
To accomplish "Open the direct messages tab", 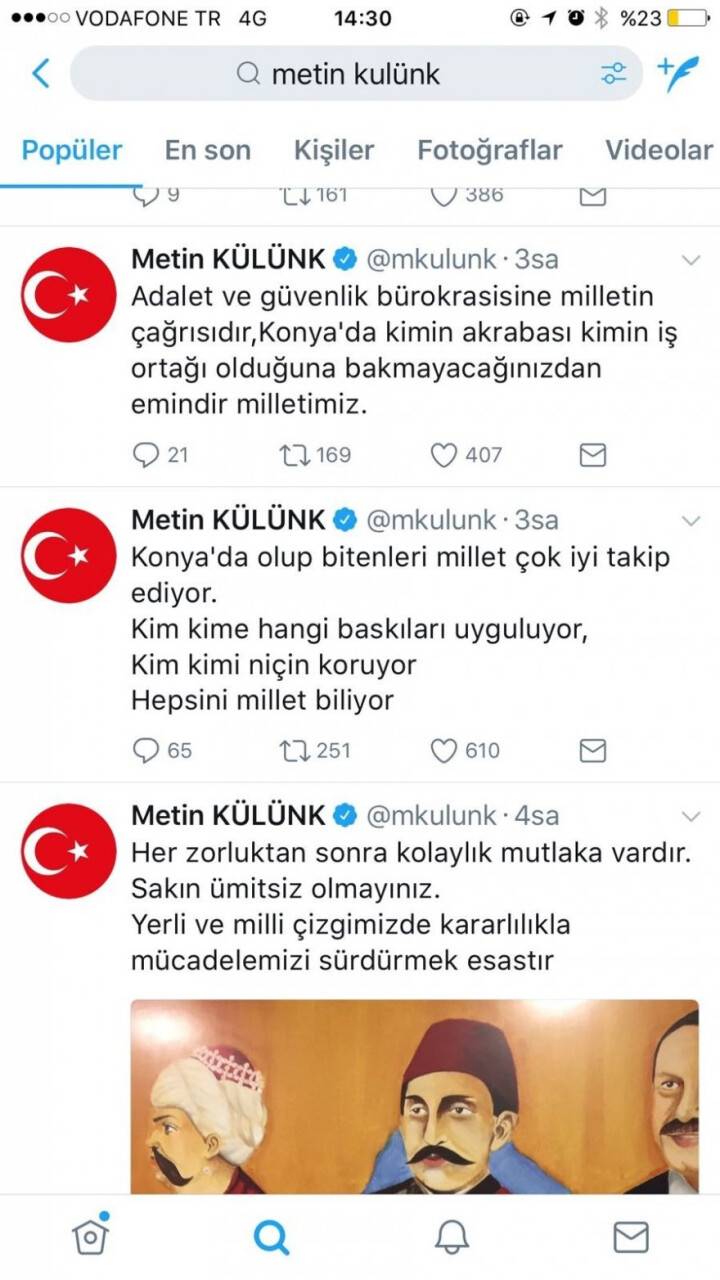I will (x=630, y=1238).
